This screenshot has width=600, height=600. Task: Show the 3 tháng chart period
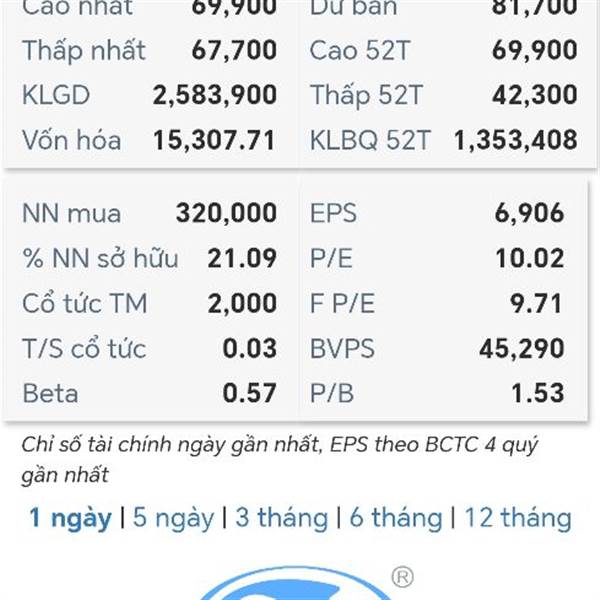pos(281,518)
